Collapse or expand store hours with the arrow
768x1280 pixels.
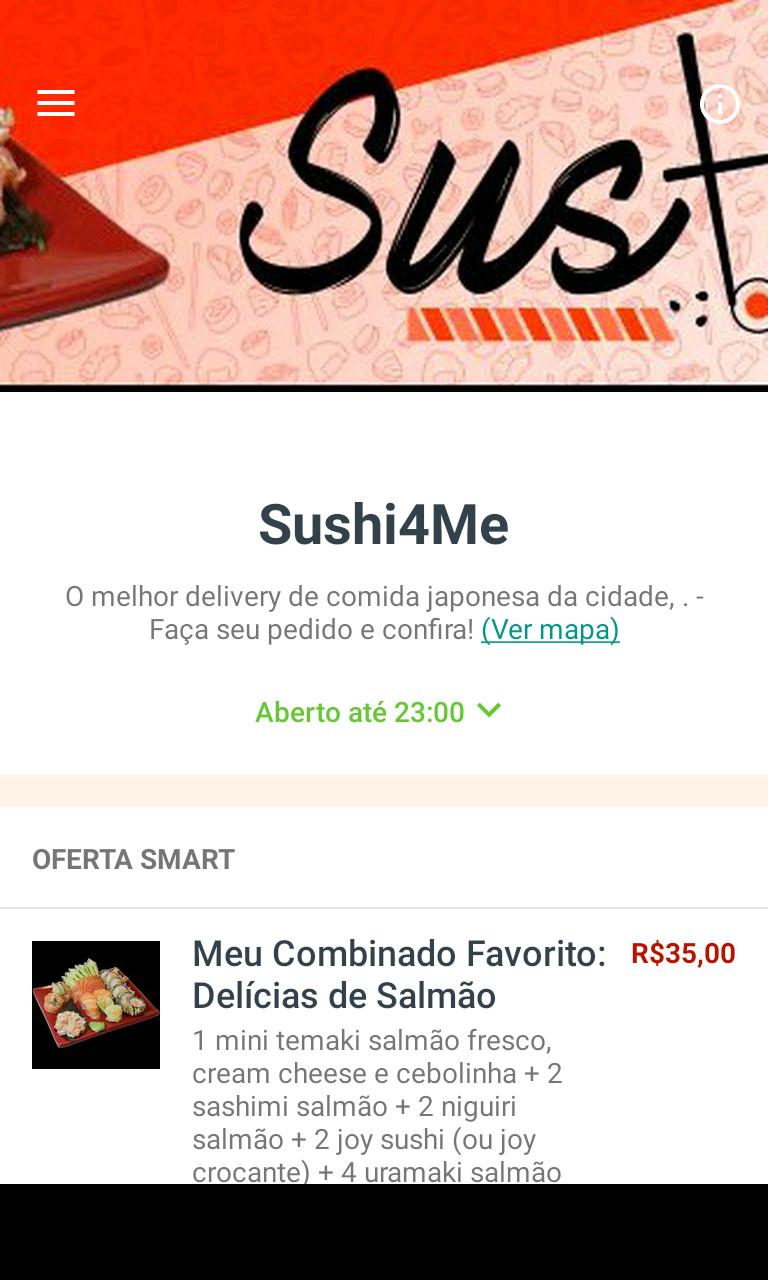(489, 712)
